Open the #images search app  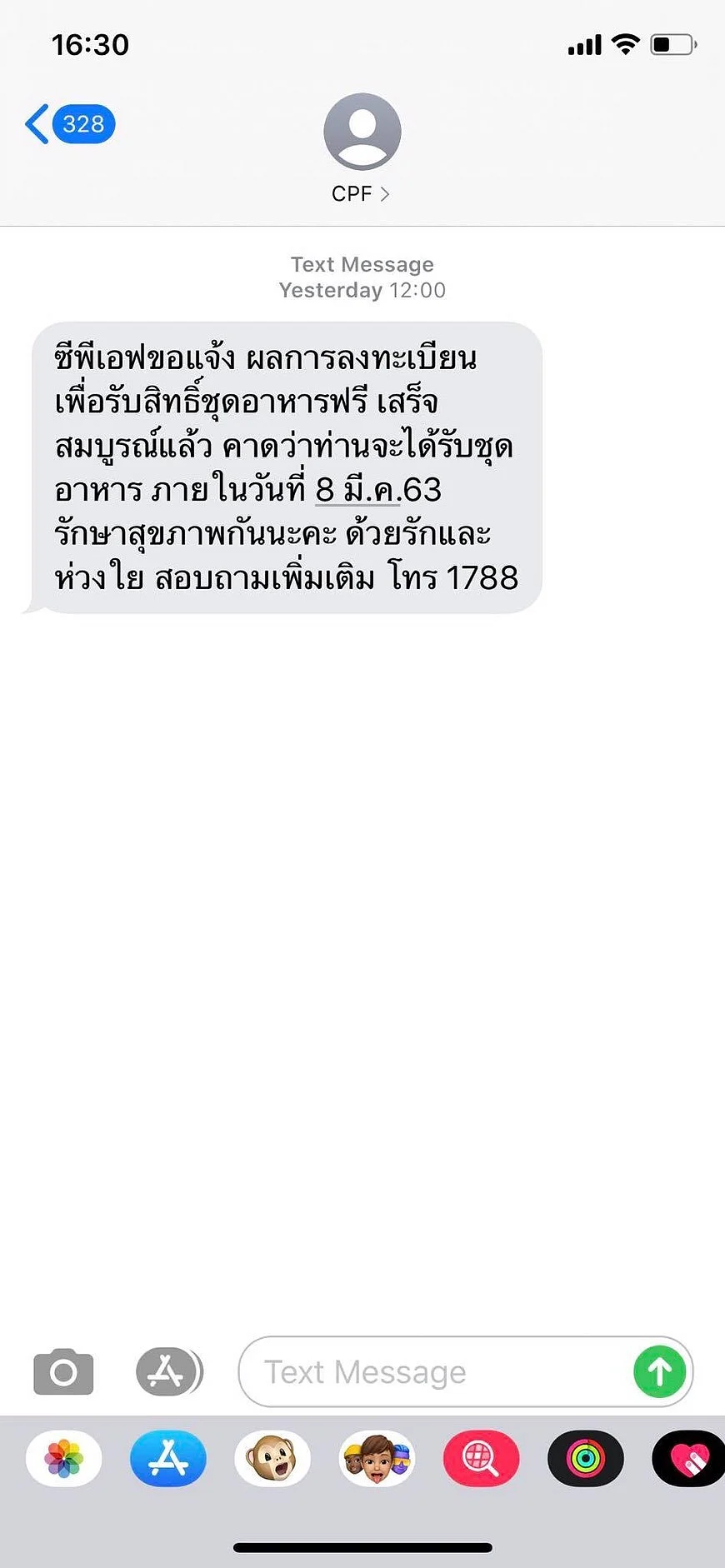pyautogui.click(x=481, y=1458)
